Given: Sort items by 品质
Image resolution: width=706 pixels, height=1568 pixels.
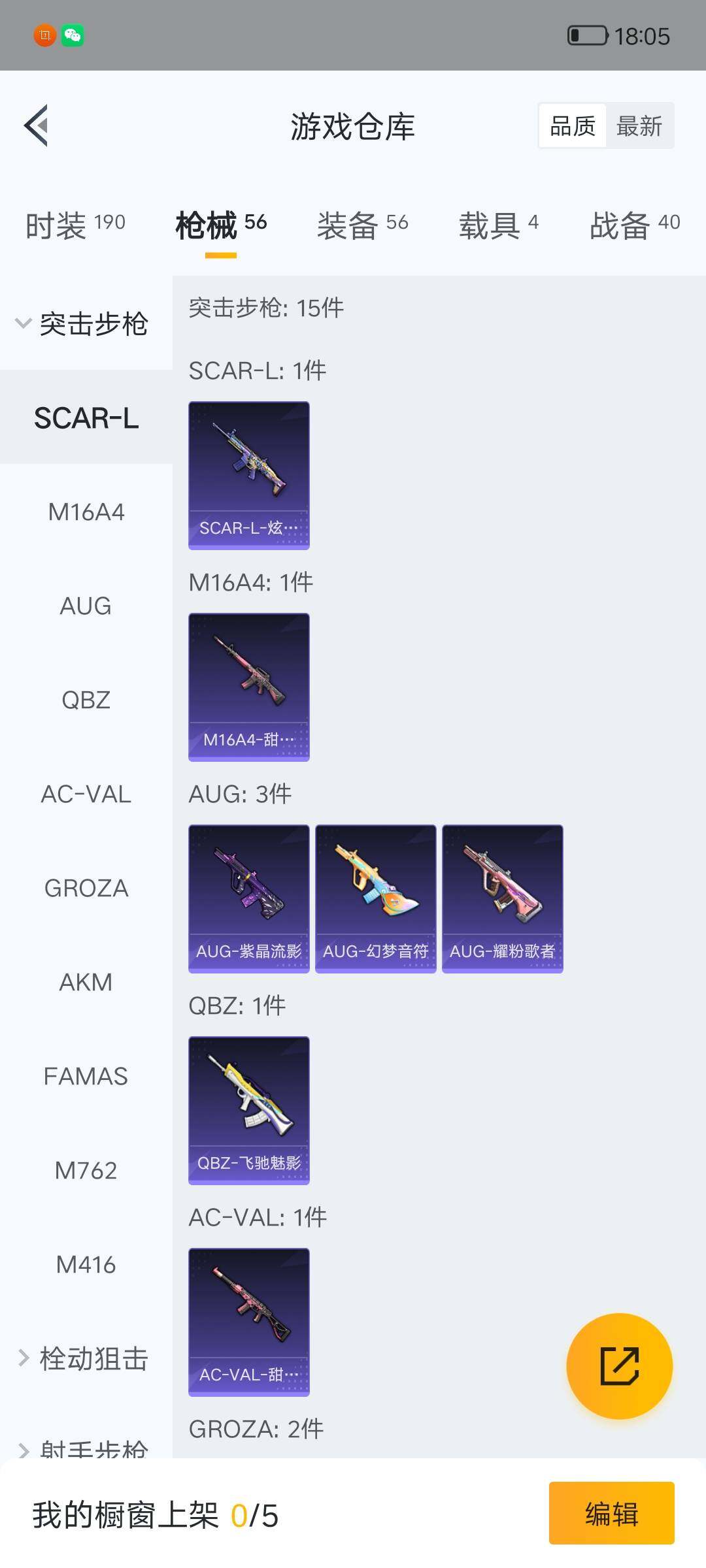Looking at the screenshot, I should pos(573,126).
